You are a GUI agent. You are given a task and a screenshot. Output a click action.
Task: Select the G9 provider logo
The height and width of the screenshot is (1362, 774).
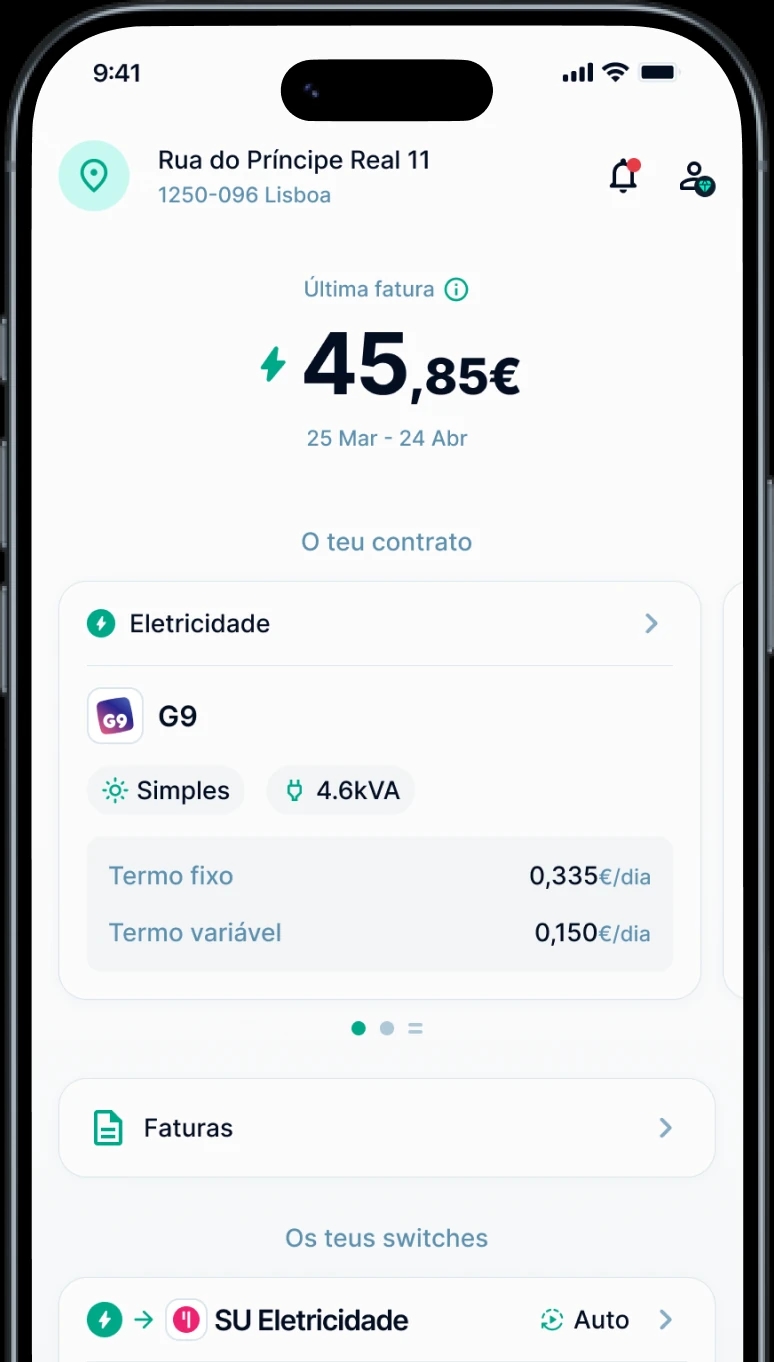tap(114, 716)
